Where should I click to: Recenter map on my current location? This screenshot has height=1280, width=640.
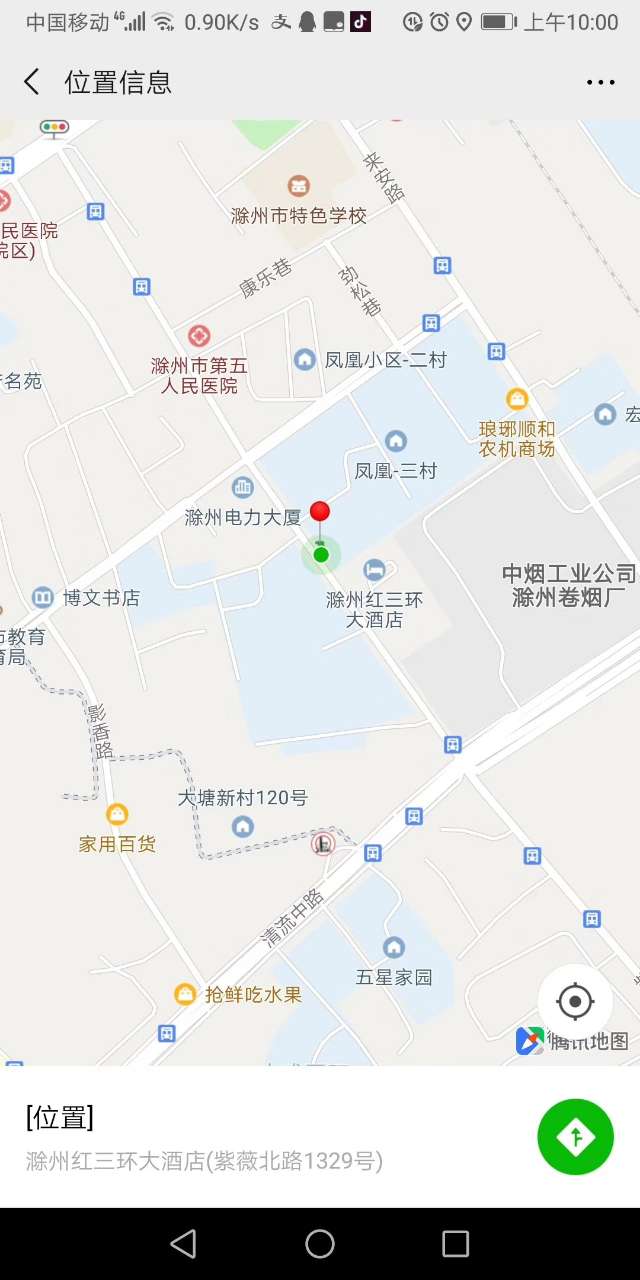tap(575, 1001)
